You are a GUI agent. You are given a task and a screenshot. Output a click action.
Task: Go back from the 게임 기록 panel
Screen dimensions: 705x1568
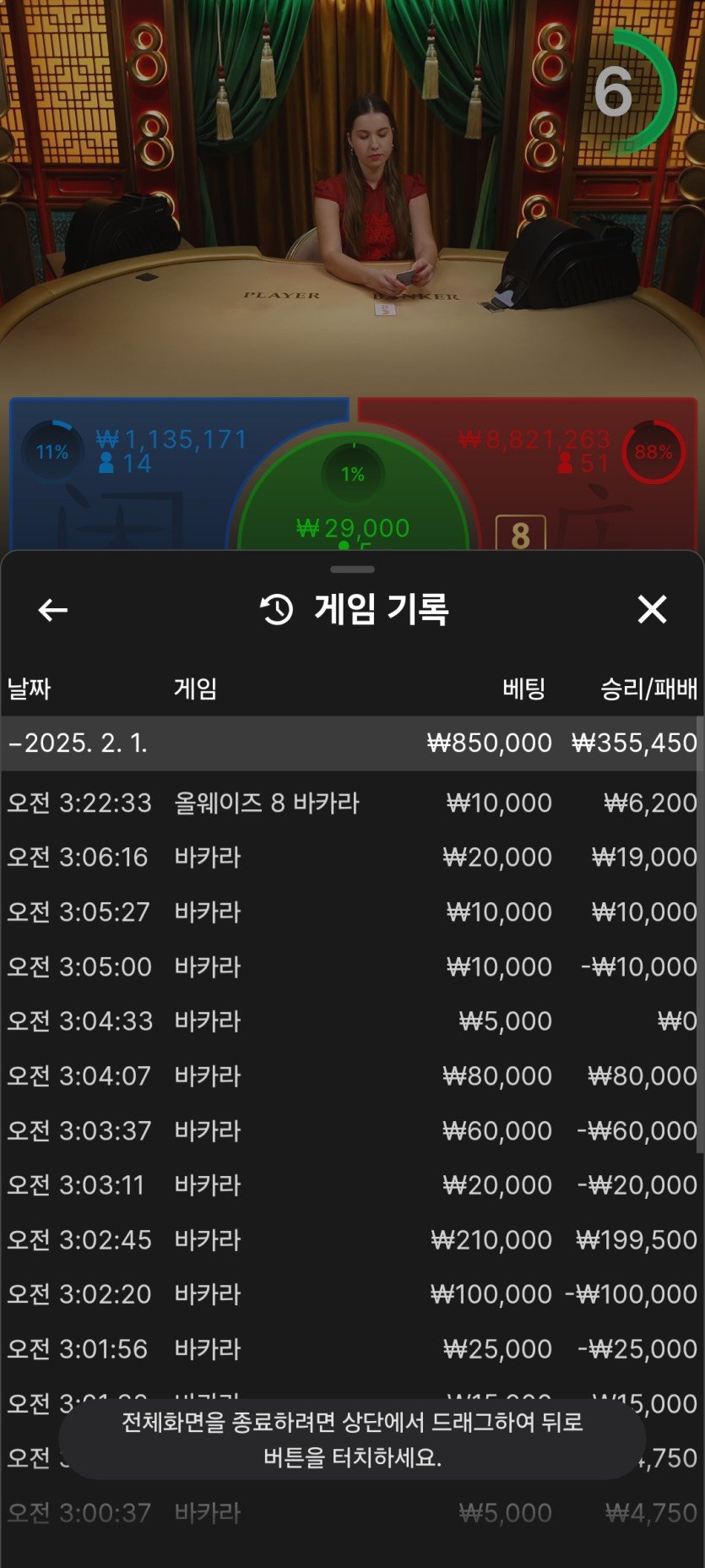[53, 609]
